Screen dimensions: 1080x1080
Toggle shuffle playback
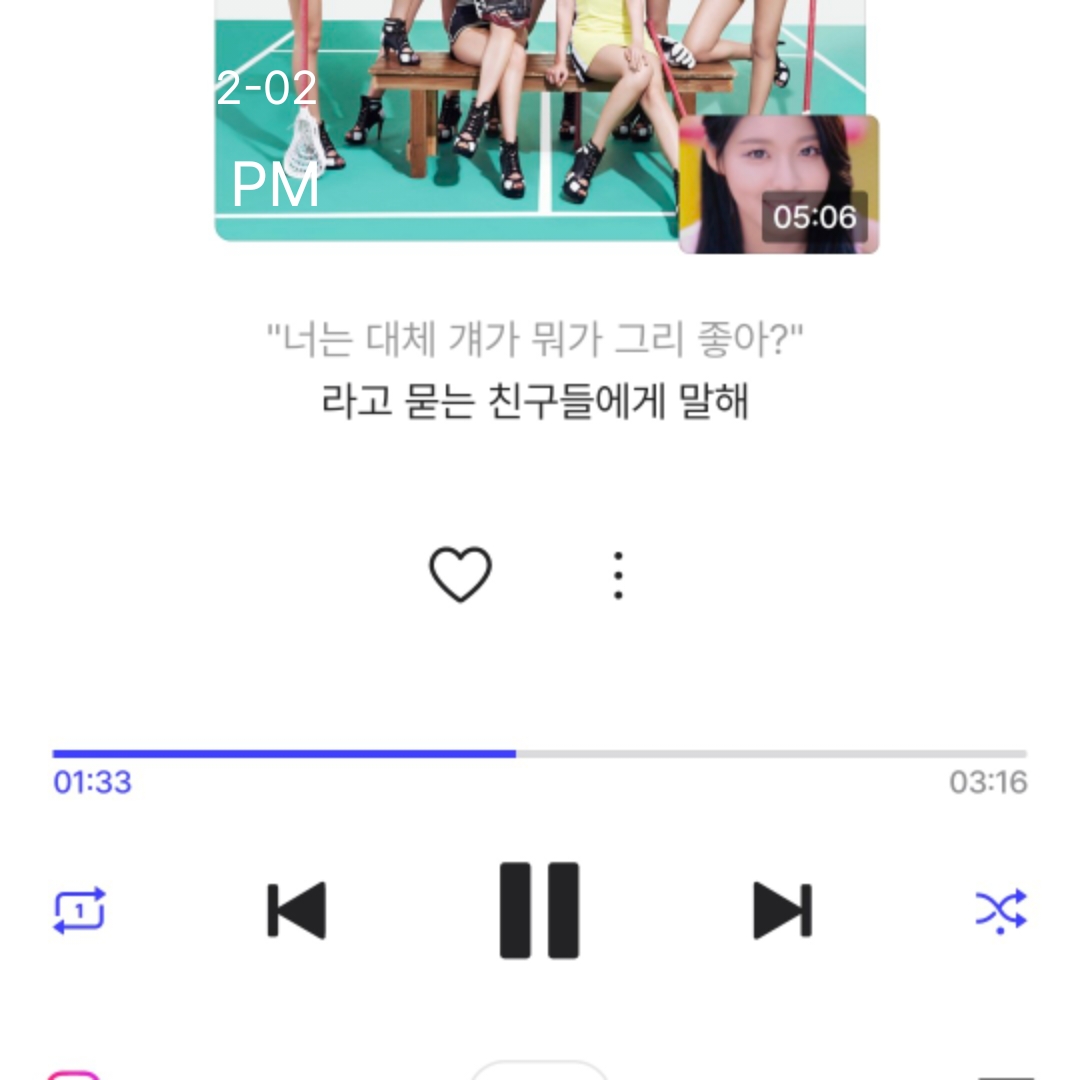[1000, 910]
